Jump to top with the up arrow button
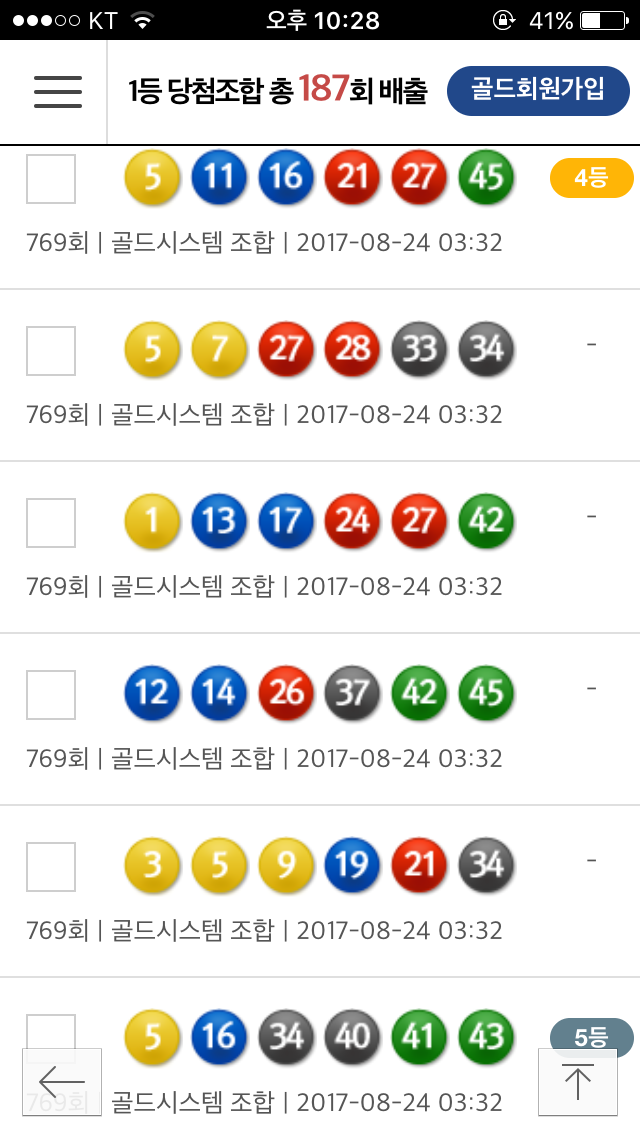This screenshot has width=640, height=1136. point(577,1082)
